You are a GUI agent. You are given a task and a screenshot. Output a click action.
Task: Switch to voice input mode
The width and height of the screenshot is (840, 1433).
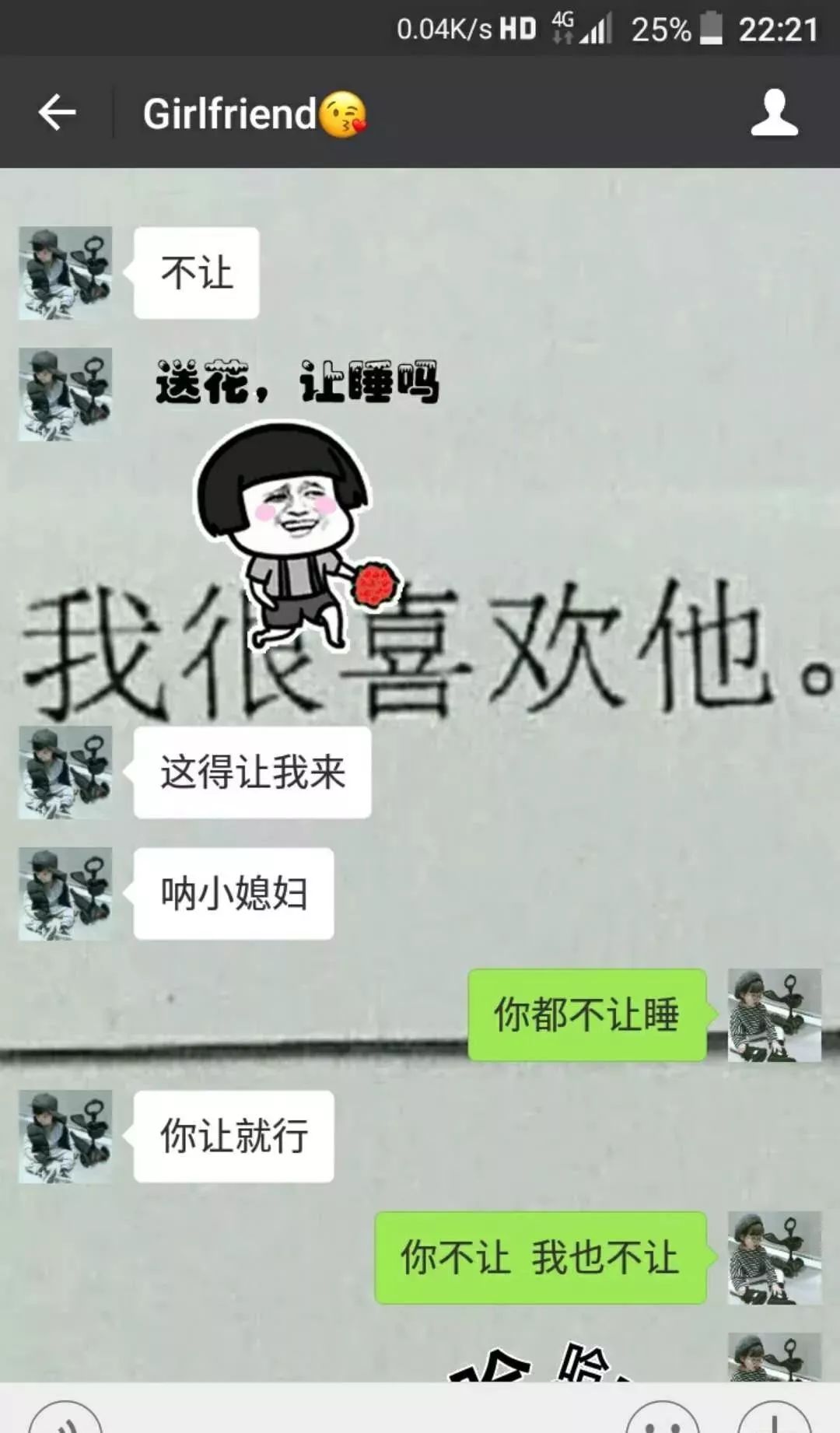click(65, 1419)
